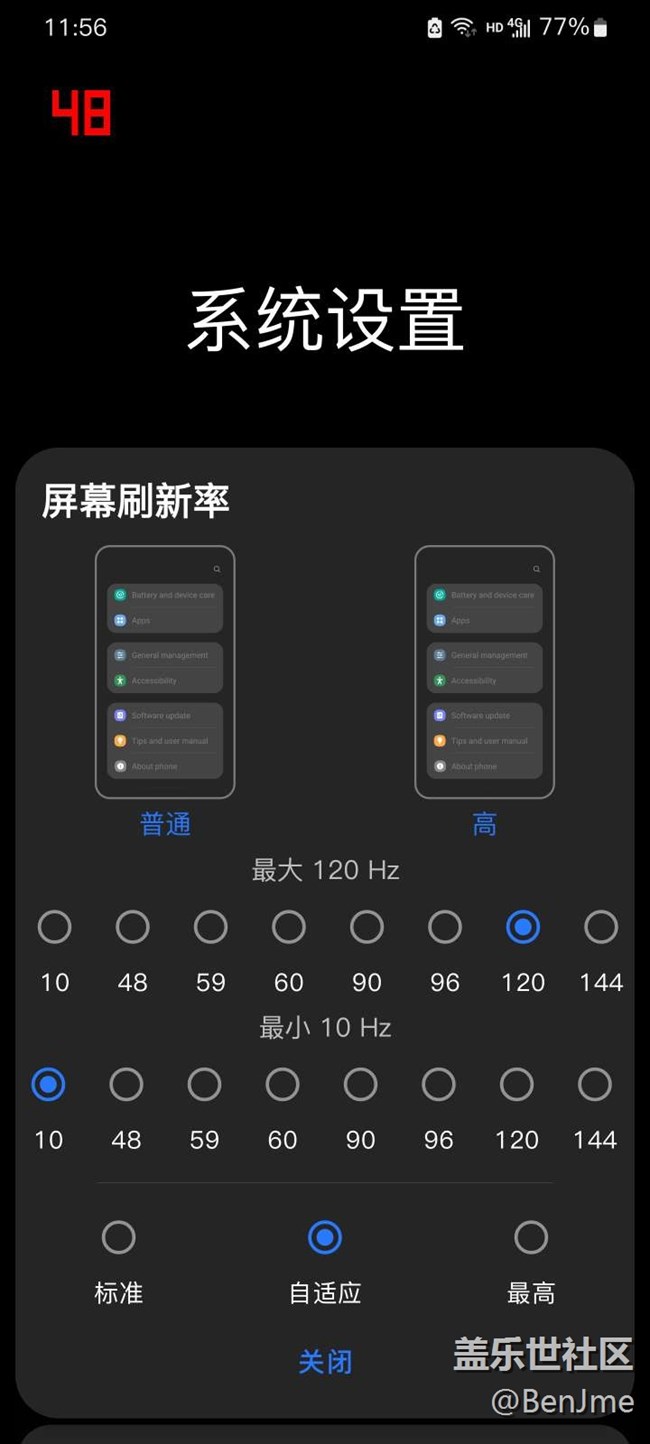Select the 自适应 adaptive mode
The image size is (650, 1444).
click(325, 1238)
